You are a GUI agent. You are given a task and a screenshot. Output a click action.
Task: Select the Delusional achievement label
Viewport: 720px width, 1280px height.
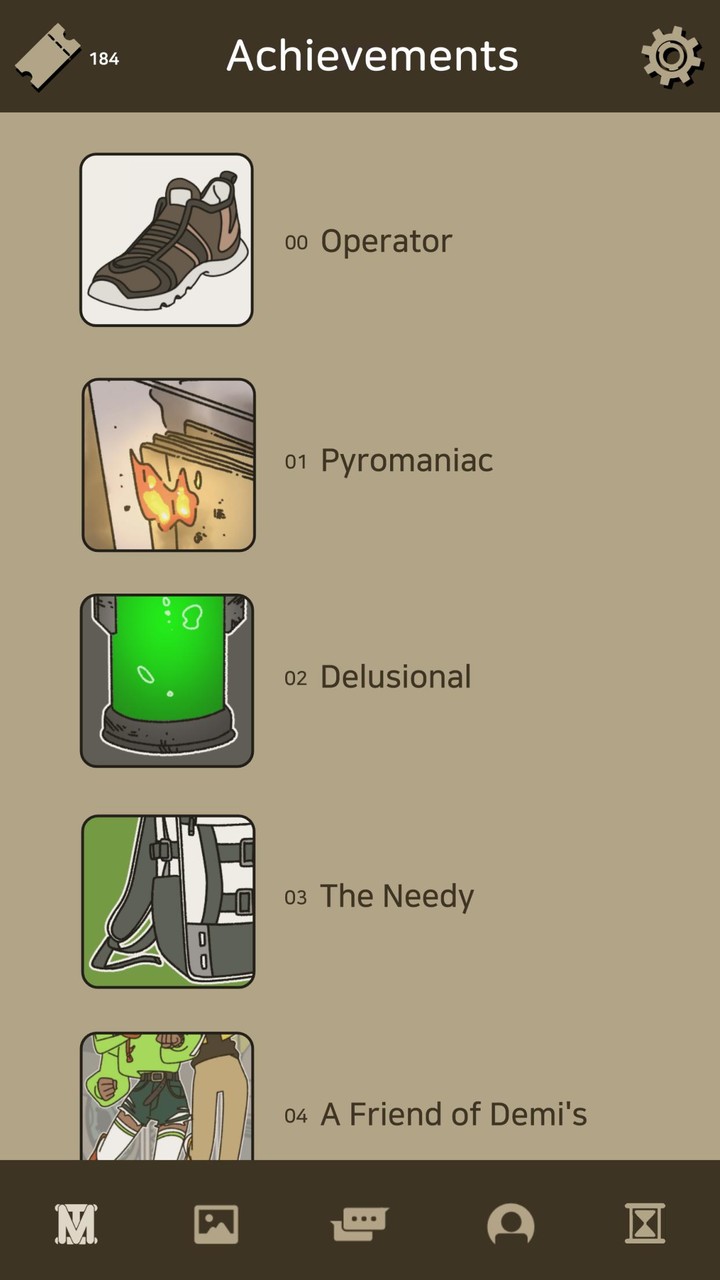click(x=395, y=677)
